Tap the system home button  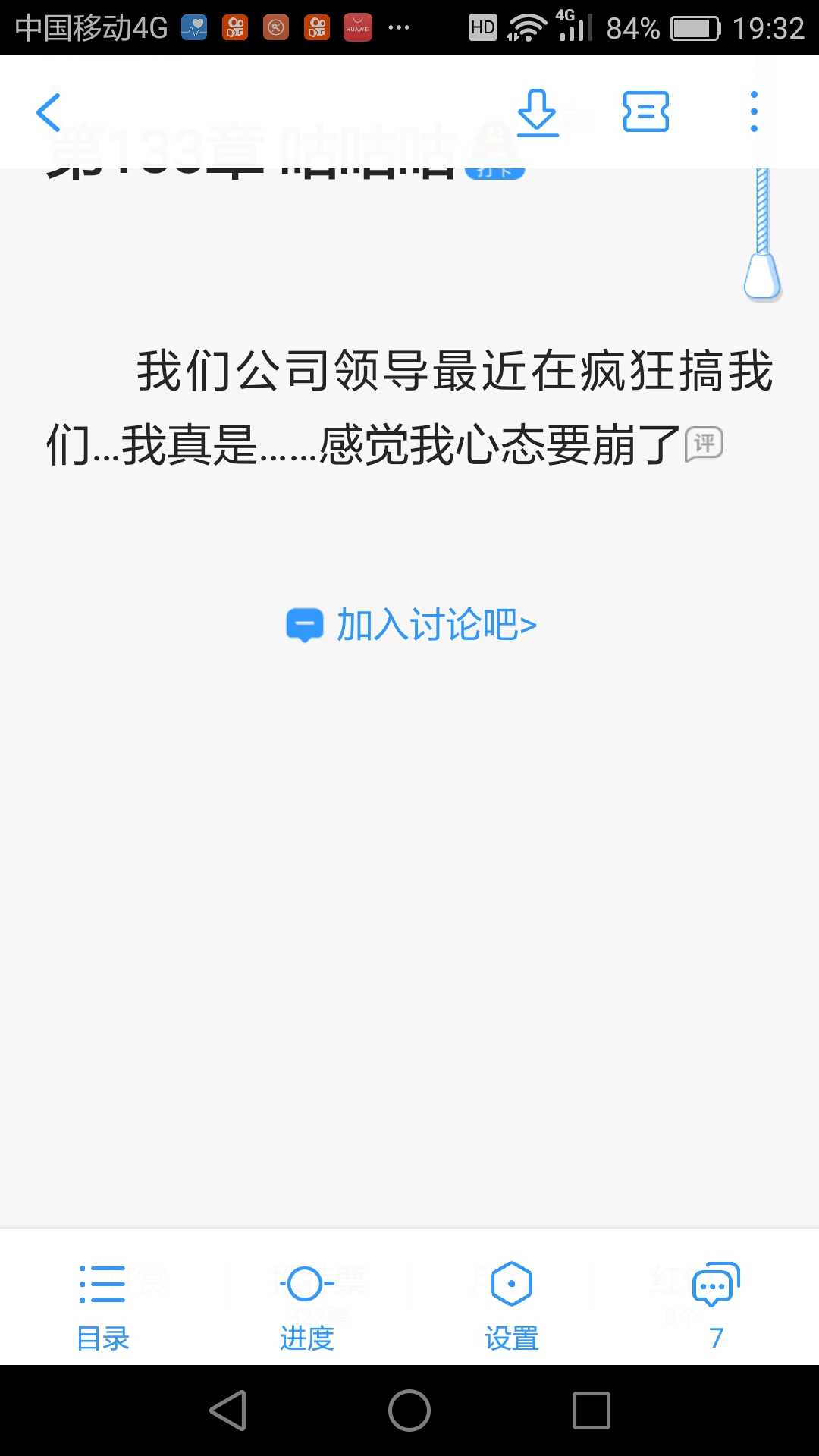pyautogui.click(x=409, y=1410)
